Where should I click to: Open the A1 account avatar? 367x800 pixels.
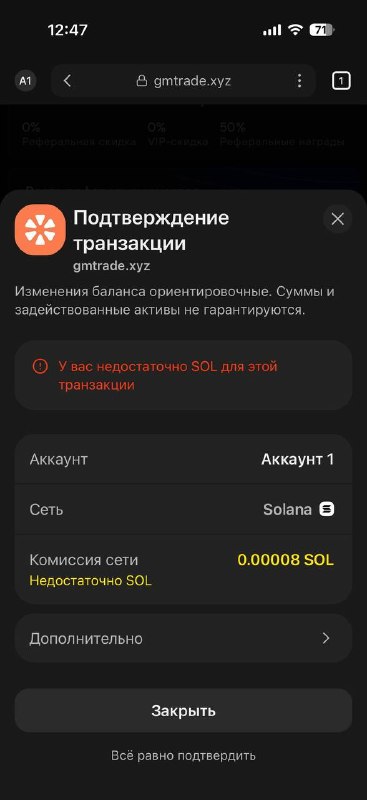tap(26, 81)
